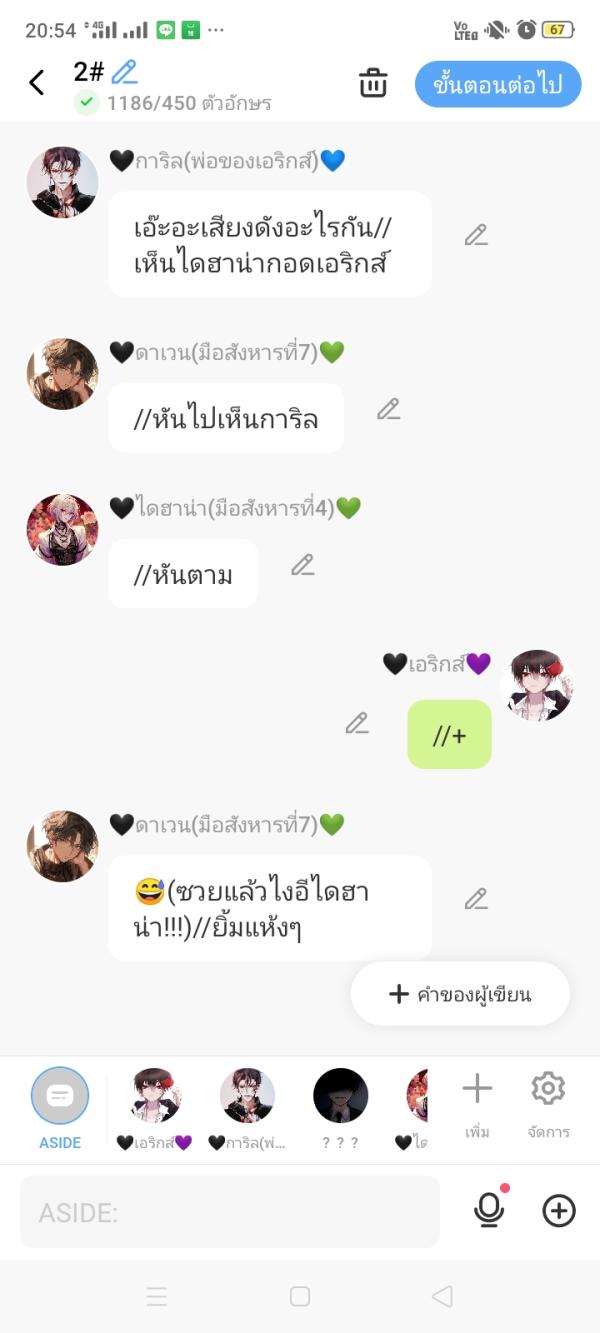
Task: Tap เพิ่ม to add a character
Action: click(x=477, y=1103)
